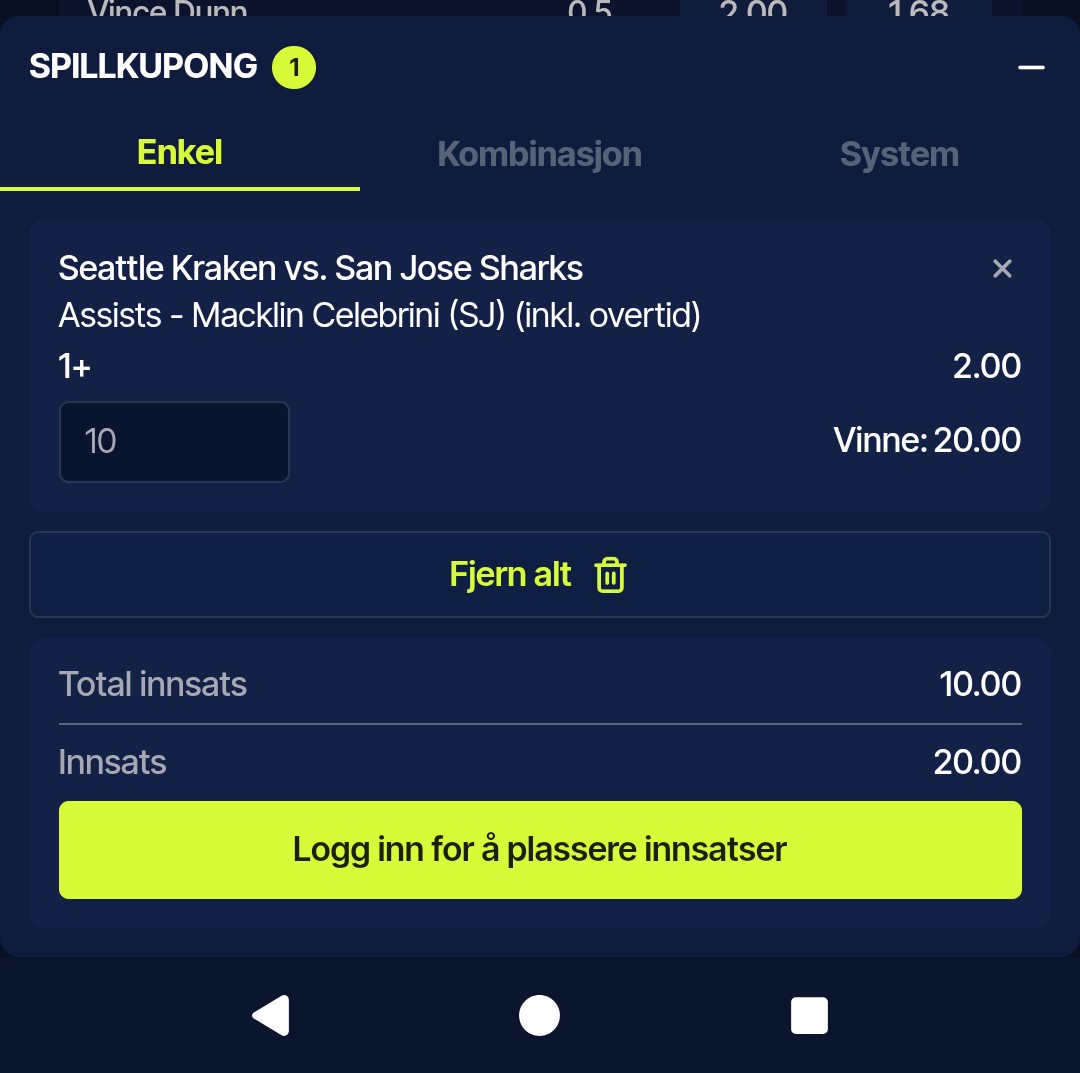The height and width of the screenshot is (1073, 1080).
Task: Minimize the Spillkupong bet slip
Action: click(x=1030, y=68)
